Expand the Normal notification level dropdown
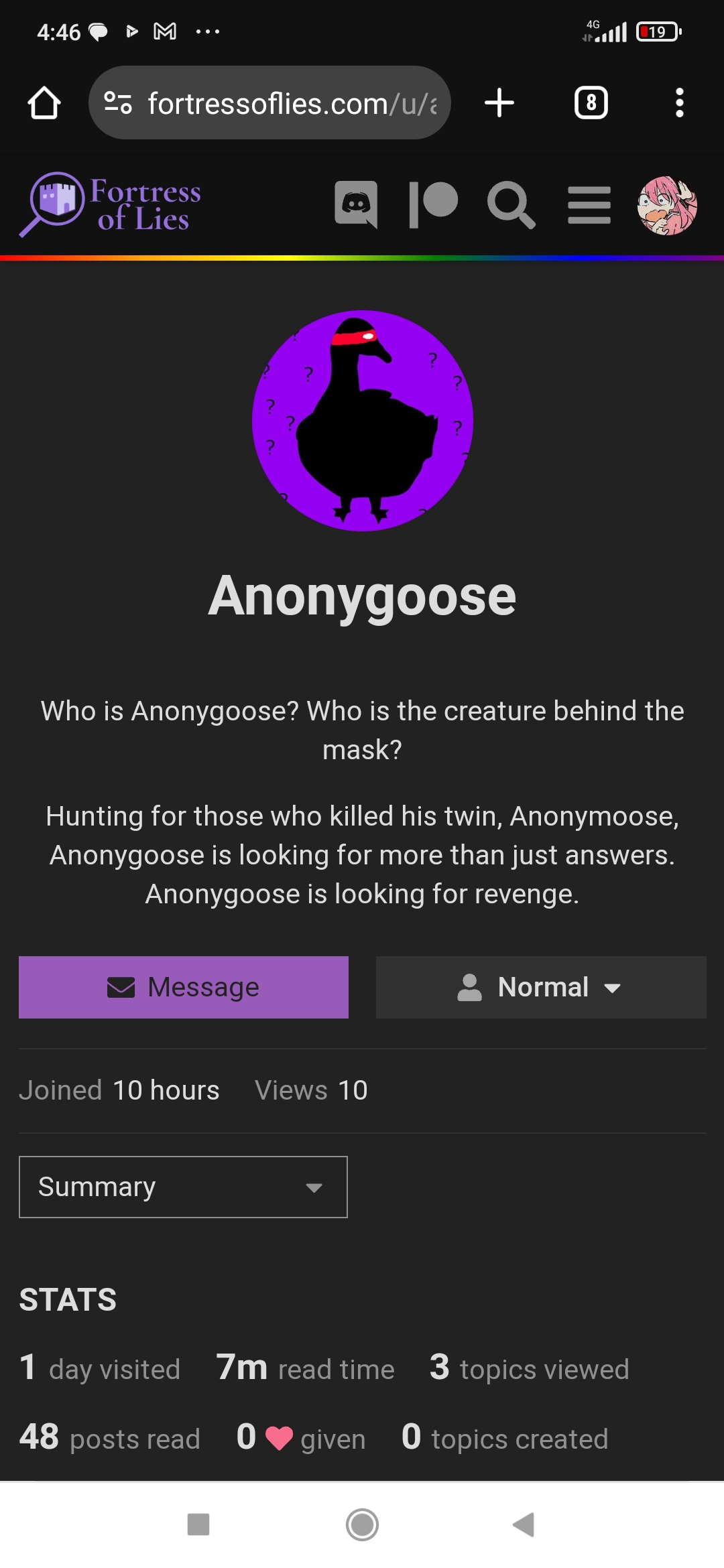The image size is (724, 1568). point(541,987)
